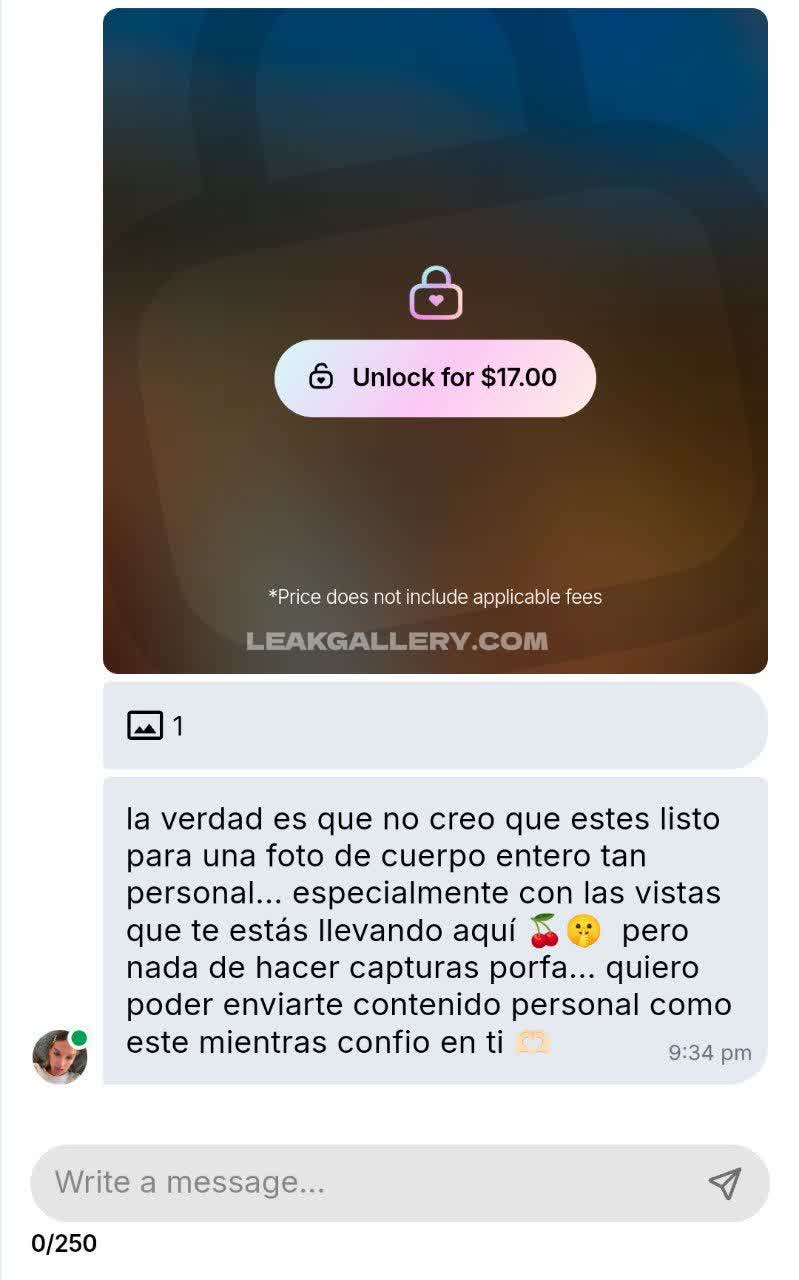This screenshot has width=799, height=1280.
Task: Tap the Unlock for $17.00 button
Action: [435, 378]
